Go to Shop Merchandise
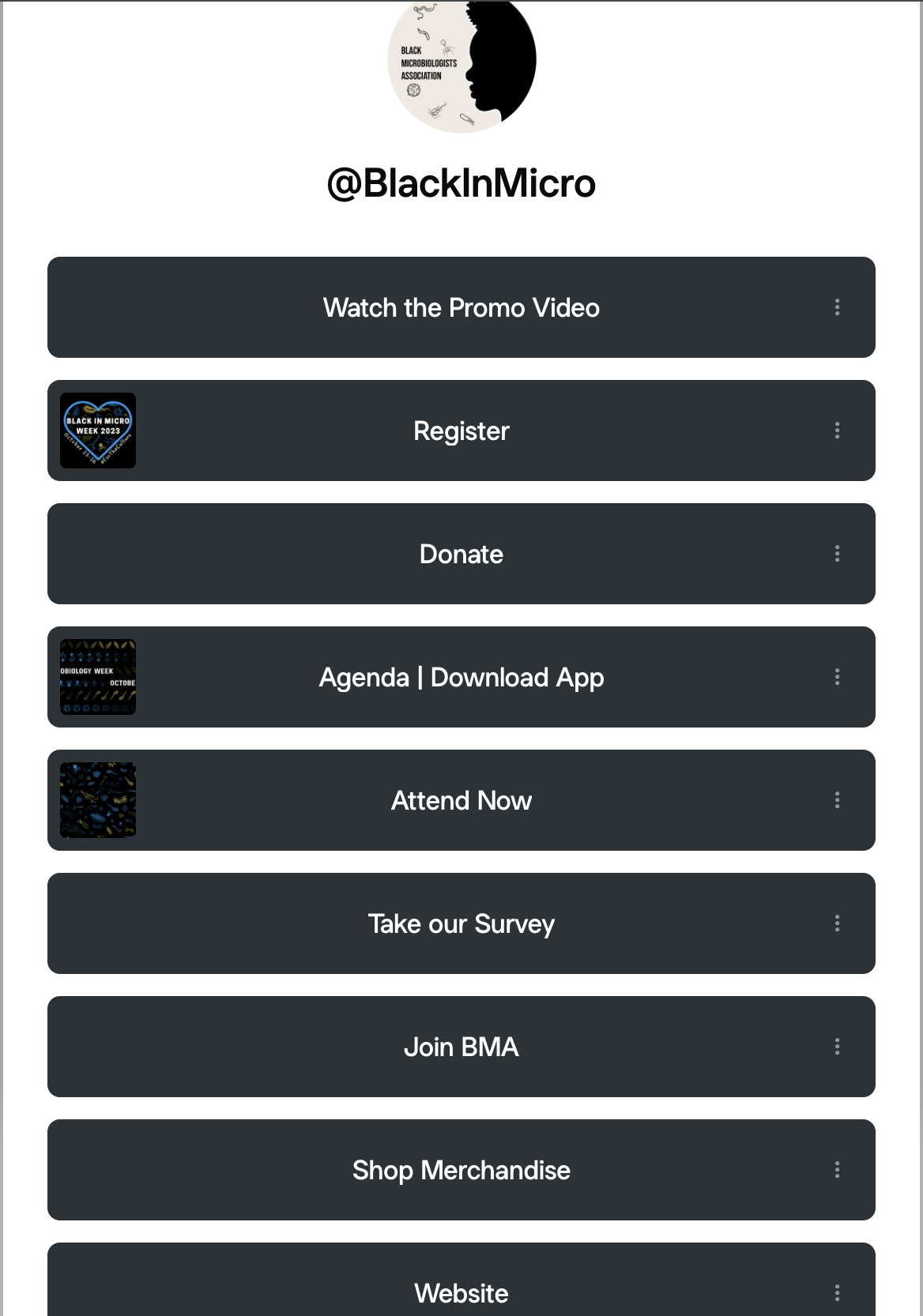Screen dimensions: 923x1316 point(461,1170)
